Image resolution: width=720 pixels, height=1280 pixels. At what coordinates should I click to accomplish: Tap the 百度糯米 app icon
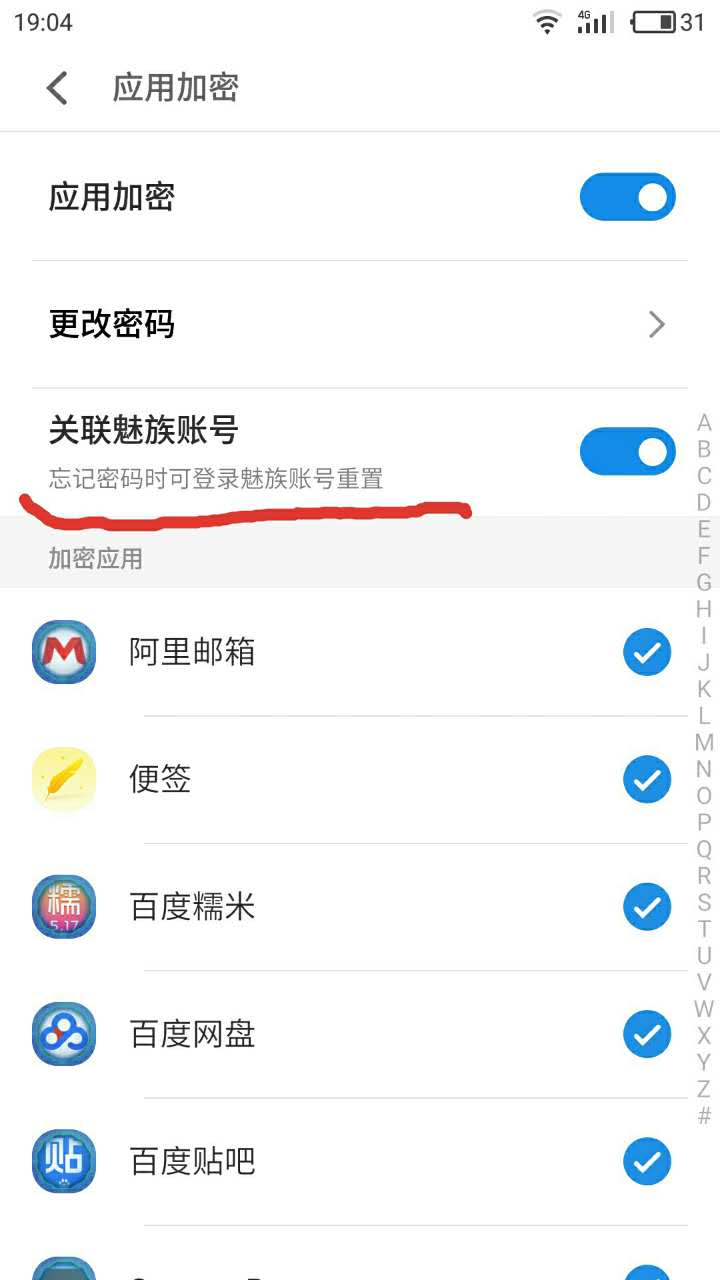click(x=63, y=907)
